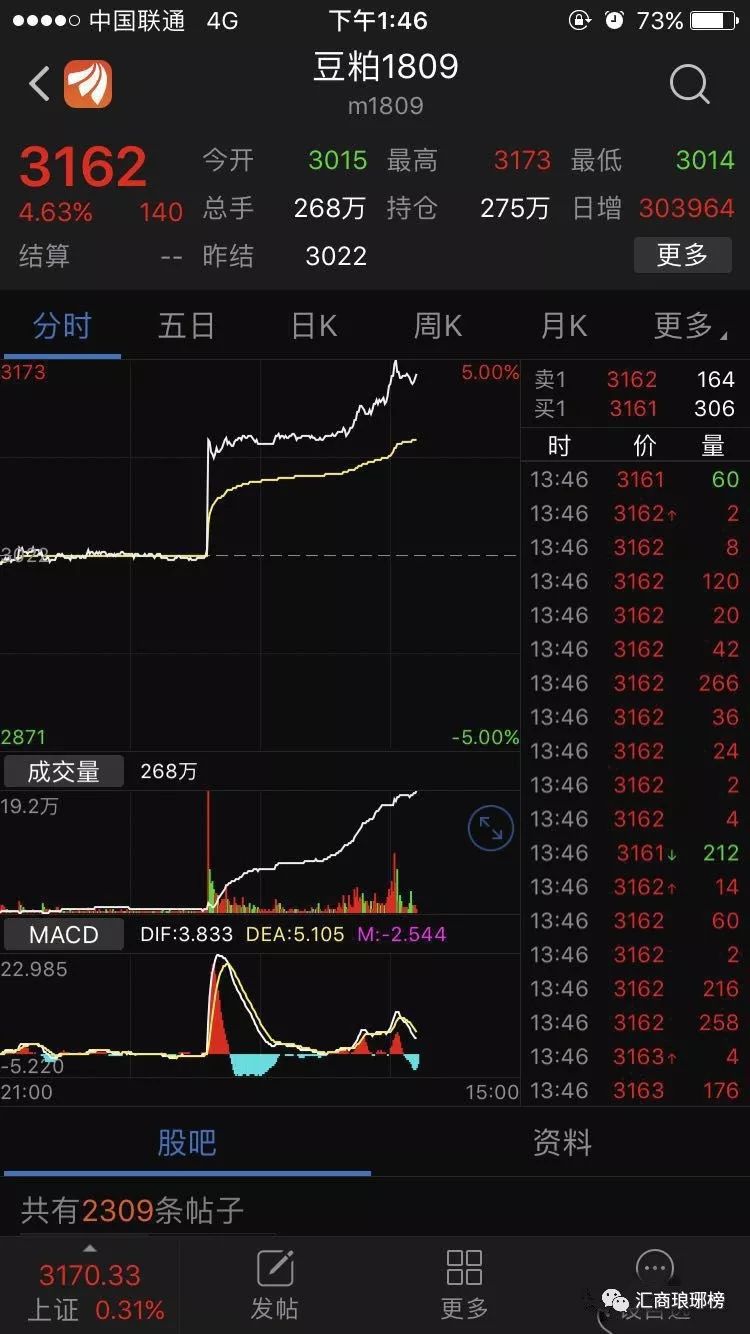The width and height of the screenshot is (750, 1334).
Task: Tap 发帖 to write a post
Action: point(274,1285)
